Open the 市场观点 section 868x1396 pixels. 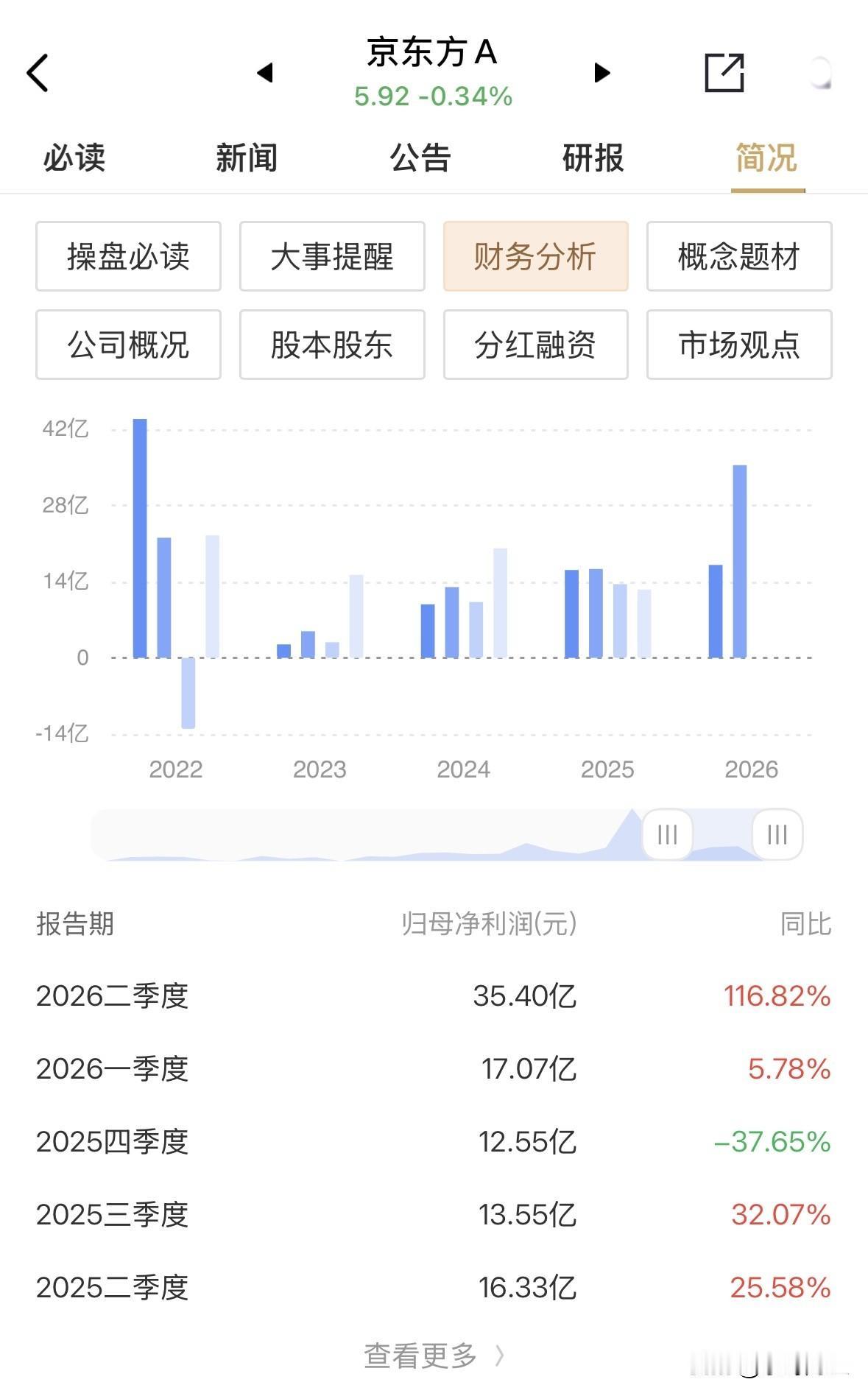click(739, 345)
